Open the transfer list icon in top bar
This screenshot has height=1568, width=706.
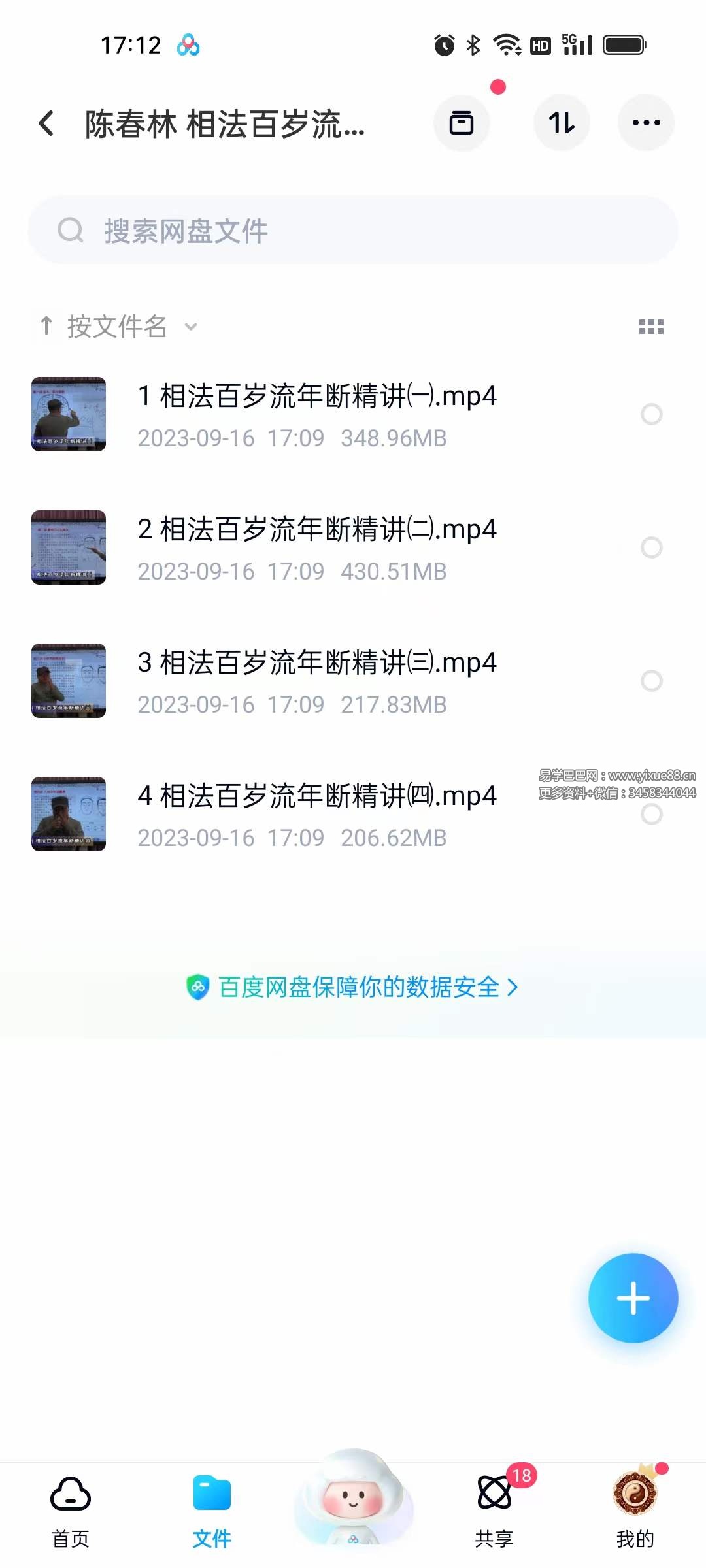click(x=462, y=123)
